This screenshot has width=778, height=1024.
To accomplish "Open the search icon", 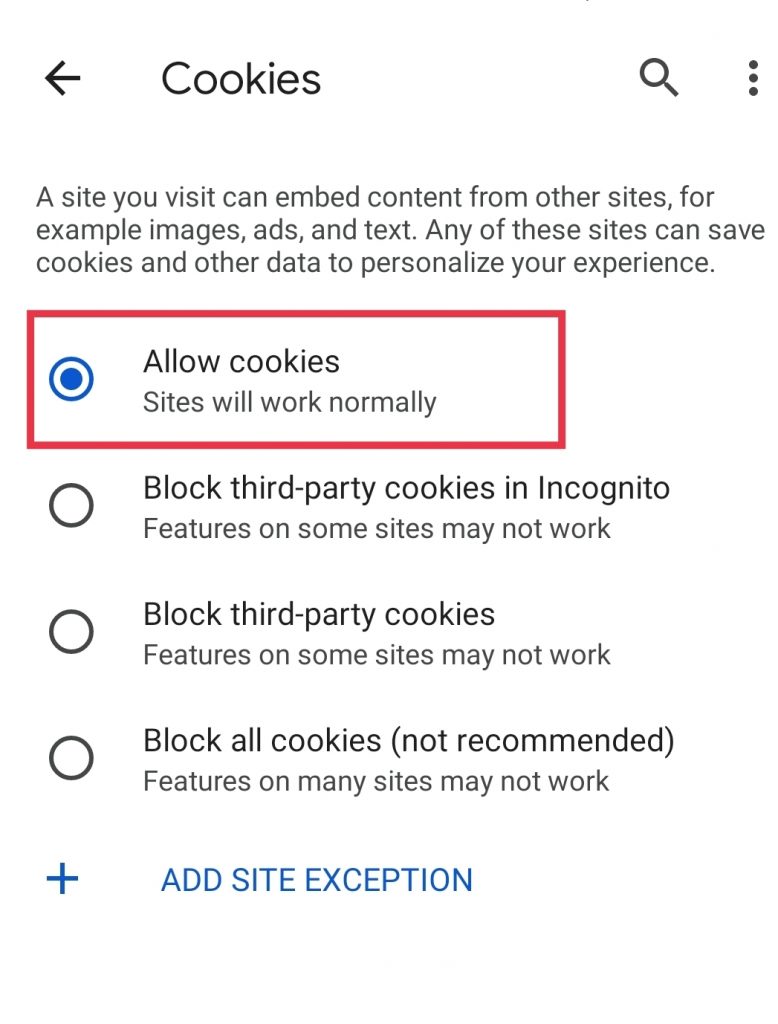I will click(659, 78).
